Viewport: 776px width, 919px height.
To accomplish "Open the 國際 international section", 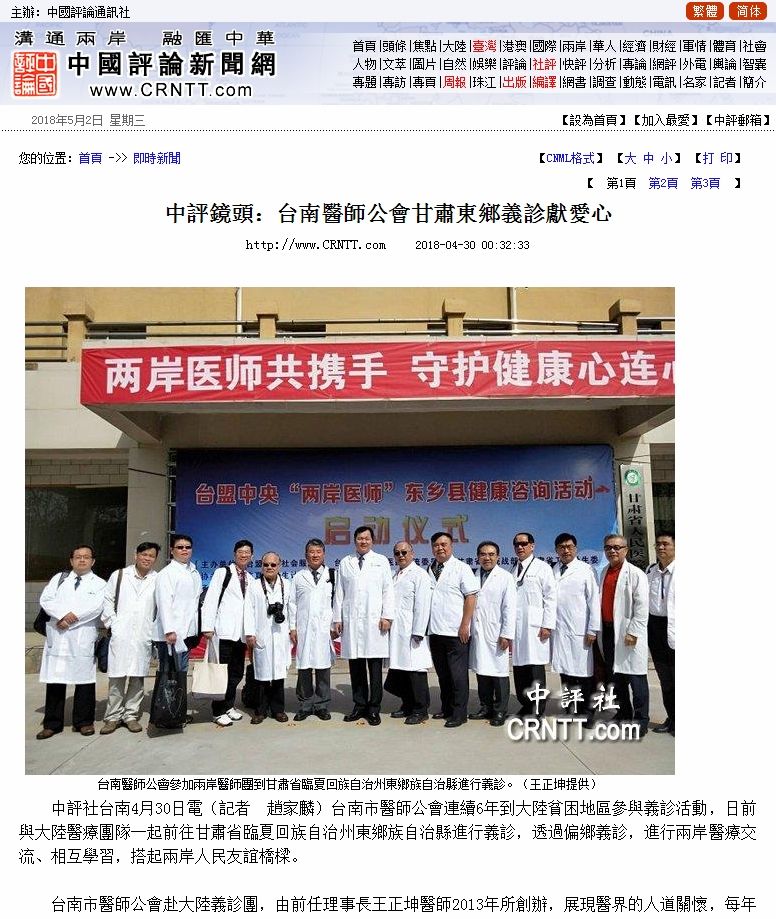I will (544, 46).
